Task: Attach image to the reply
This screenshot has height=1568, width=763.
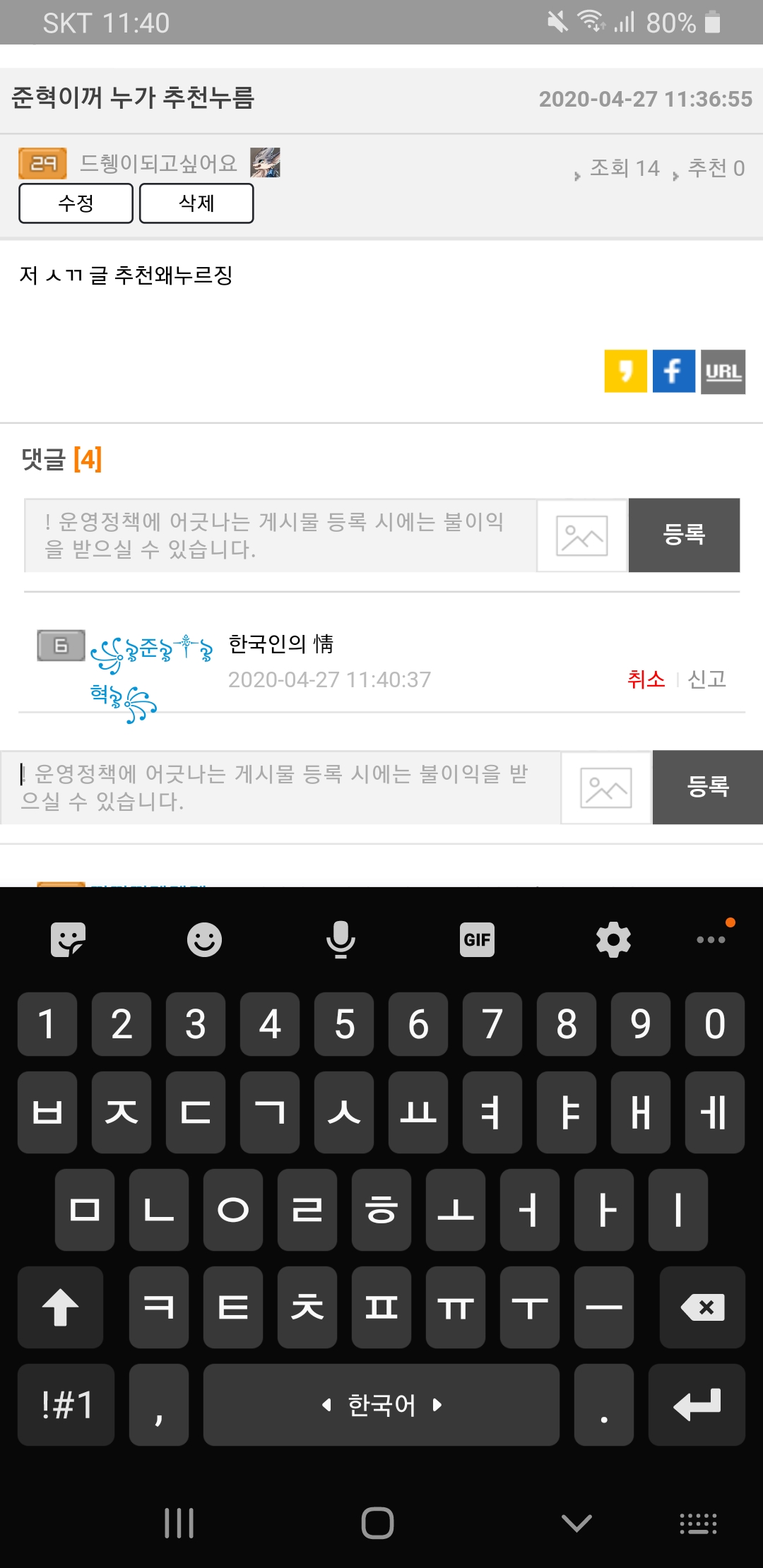Action: pos(606,788)
